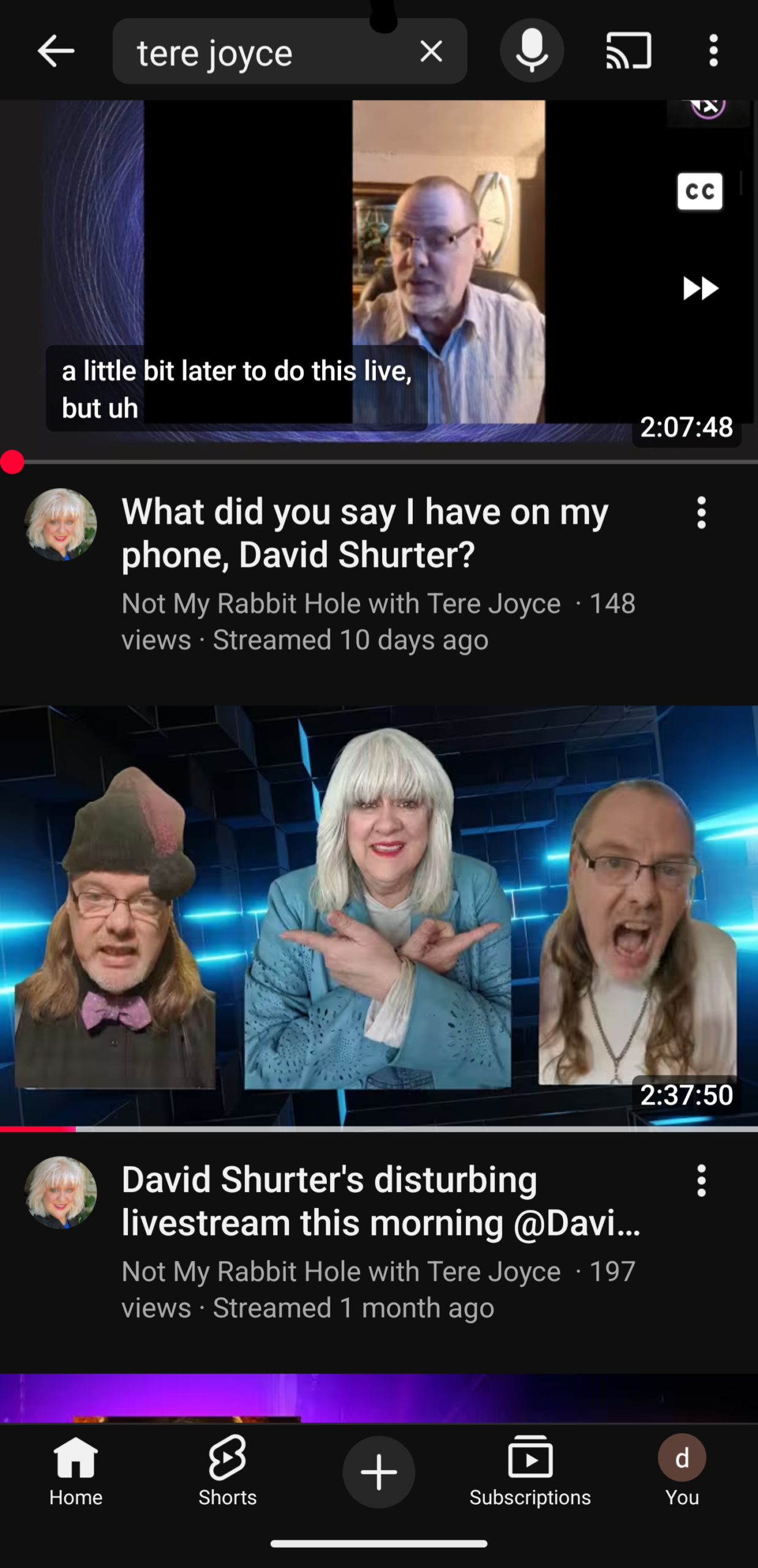Viewport: 758px width, 1568px height.
Task: Open options for 'David Shurter's disturbing livestream'
Action: [702, 1180]
